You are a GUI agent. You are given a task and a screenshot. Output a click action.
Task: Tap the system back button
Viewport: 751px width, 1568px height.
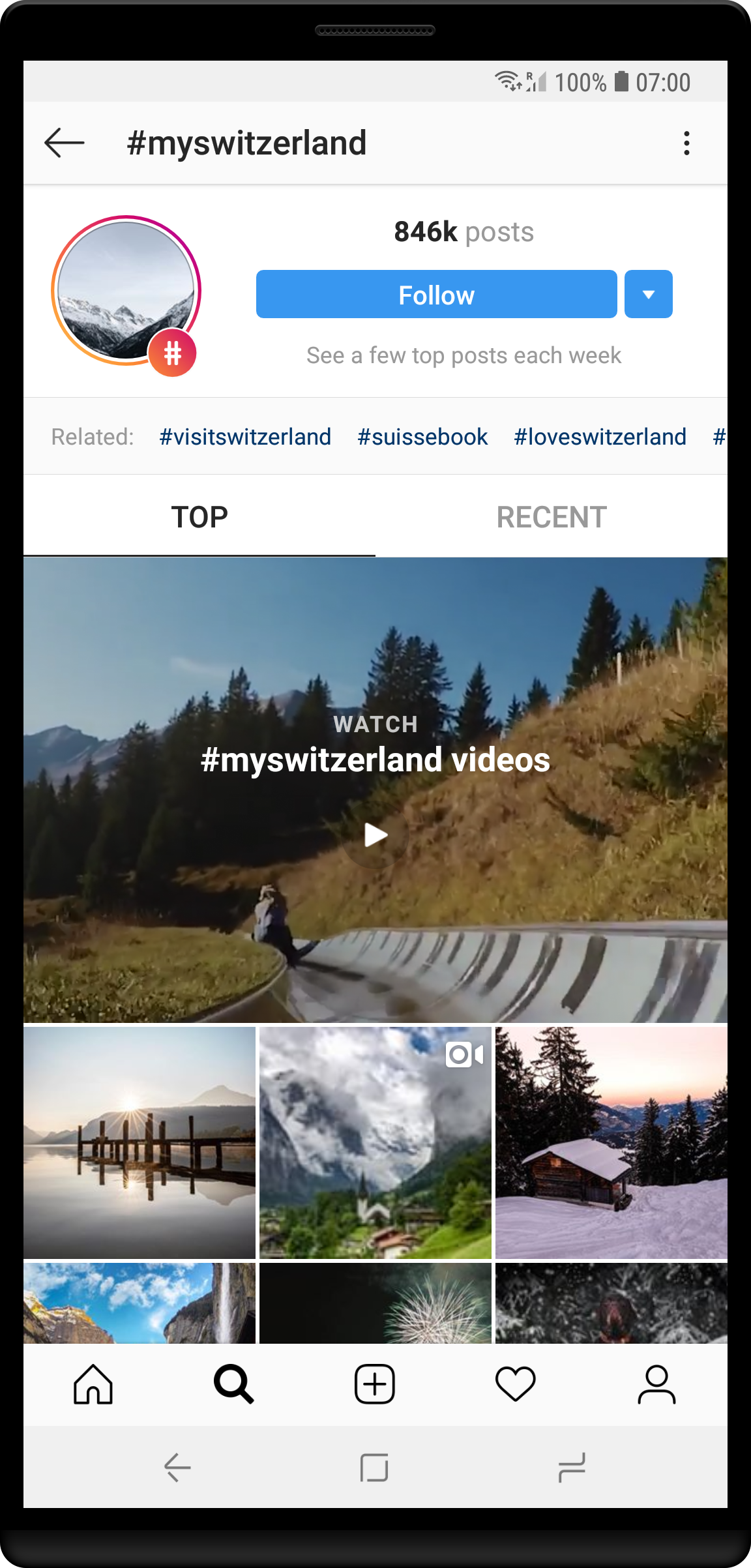(x=177, y=1468)
